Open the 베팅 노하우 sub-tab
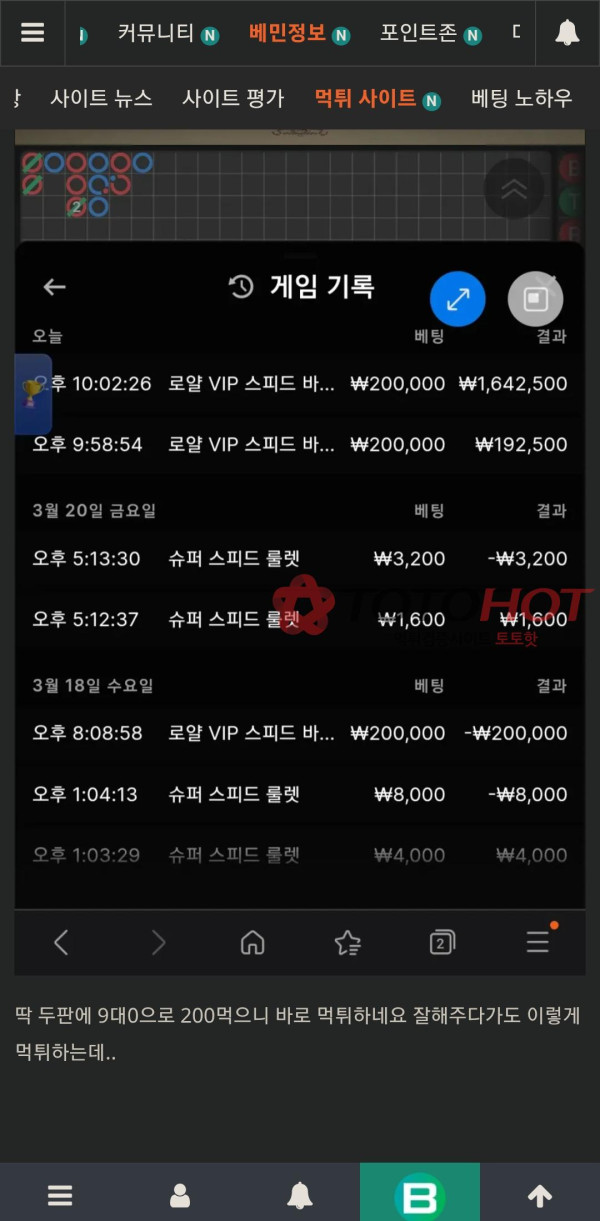 tap(521, 98)
